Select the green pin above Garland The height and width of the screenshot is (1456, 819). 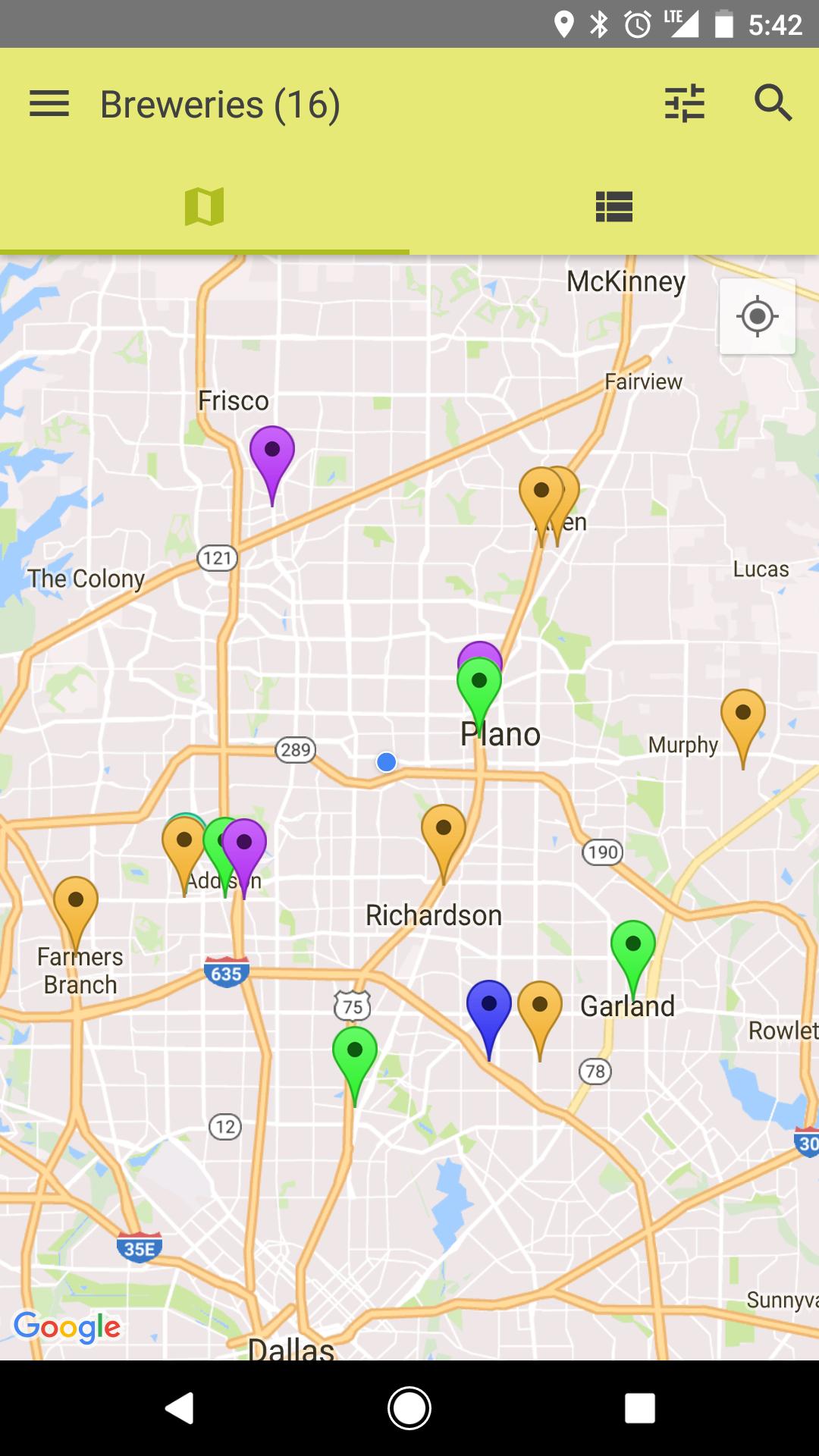pyautogui.click(x=633, y=946)
